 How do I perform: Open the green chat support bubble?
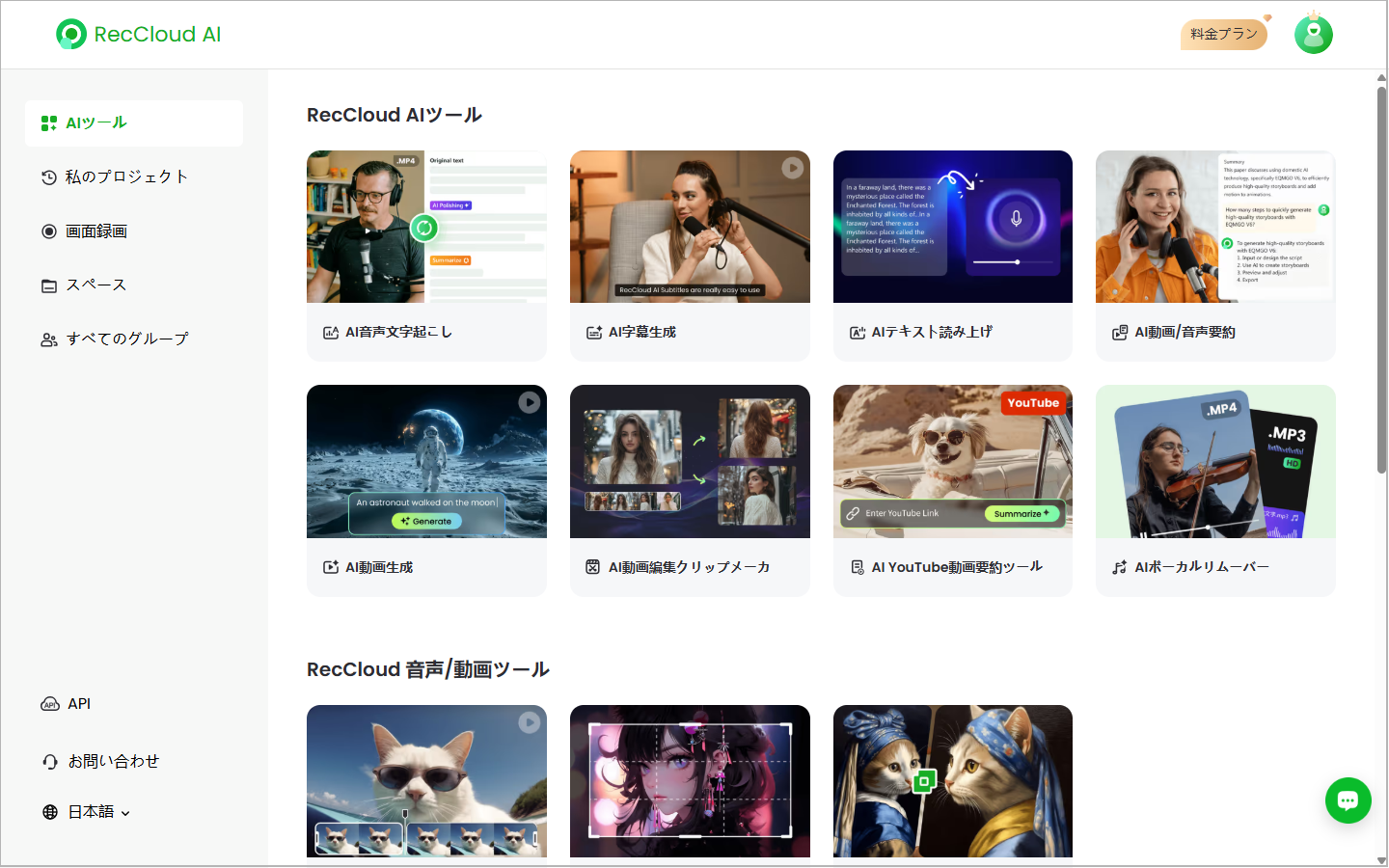(1348, 800)
